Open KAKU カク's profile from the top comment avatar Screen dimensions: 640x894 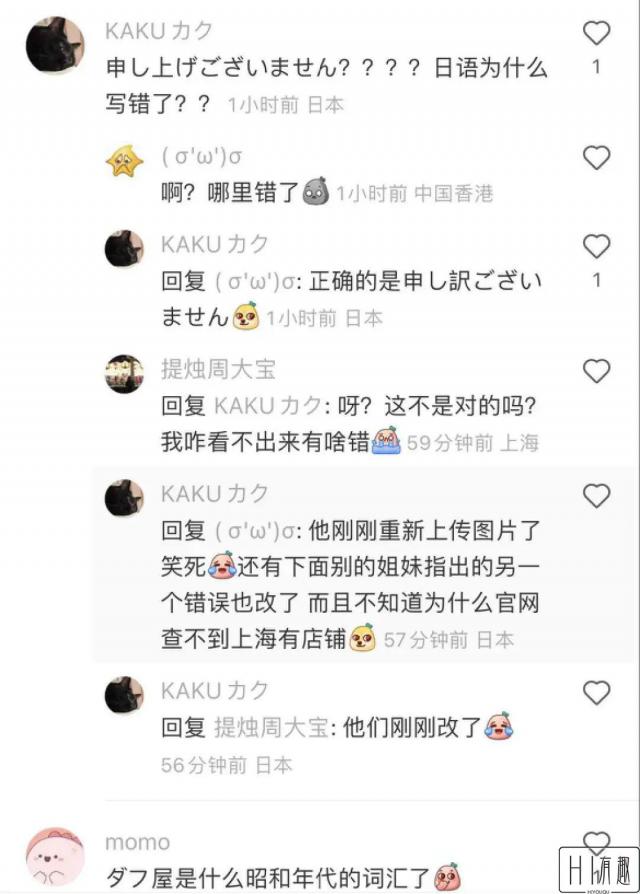click(x=54, y=45)
